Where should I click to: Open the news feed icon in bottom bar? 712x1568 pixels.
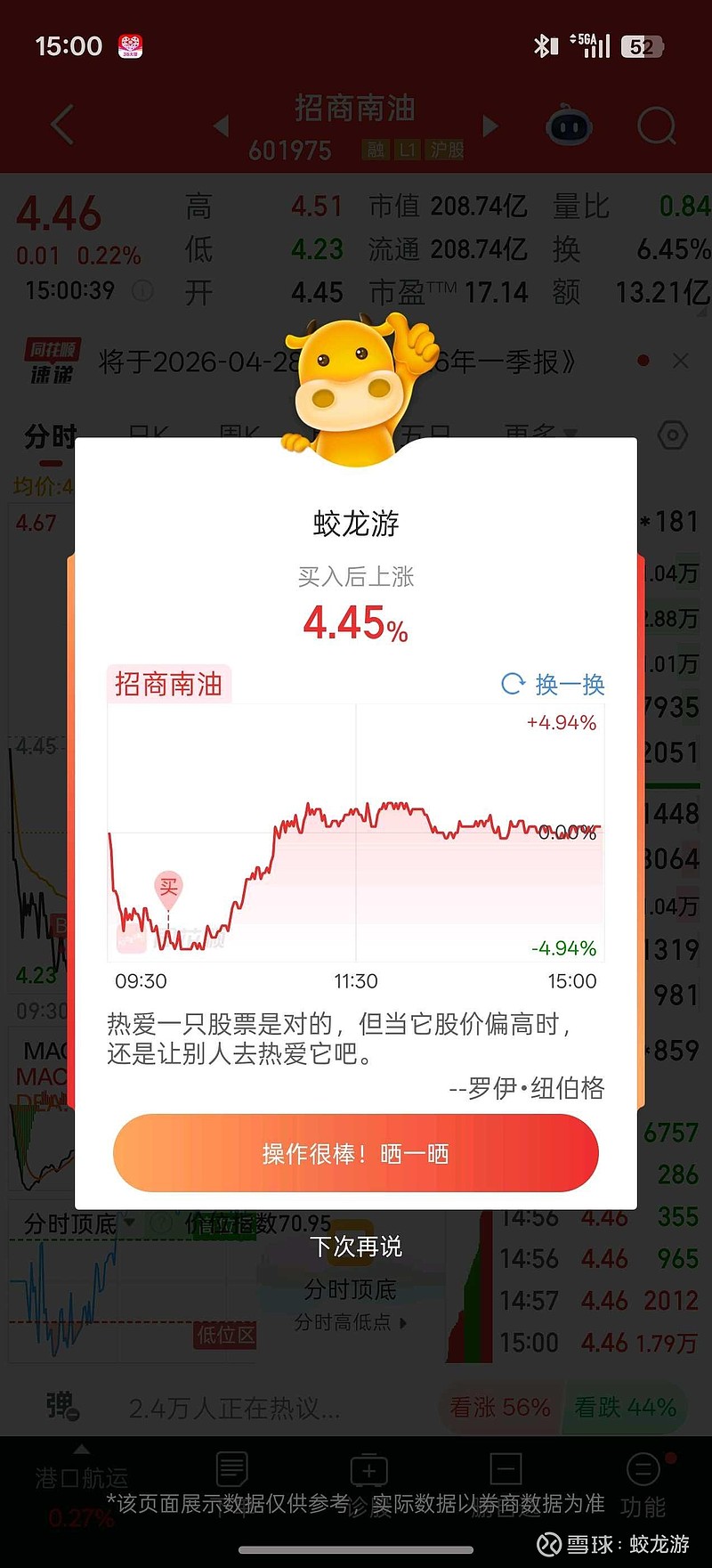coord(231,1469)
